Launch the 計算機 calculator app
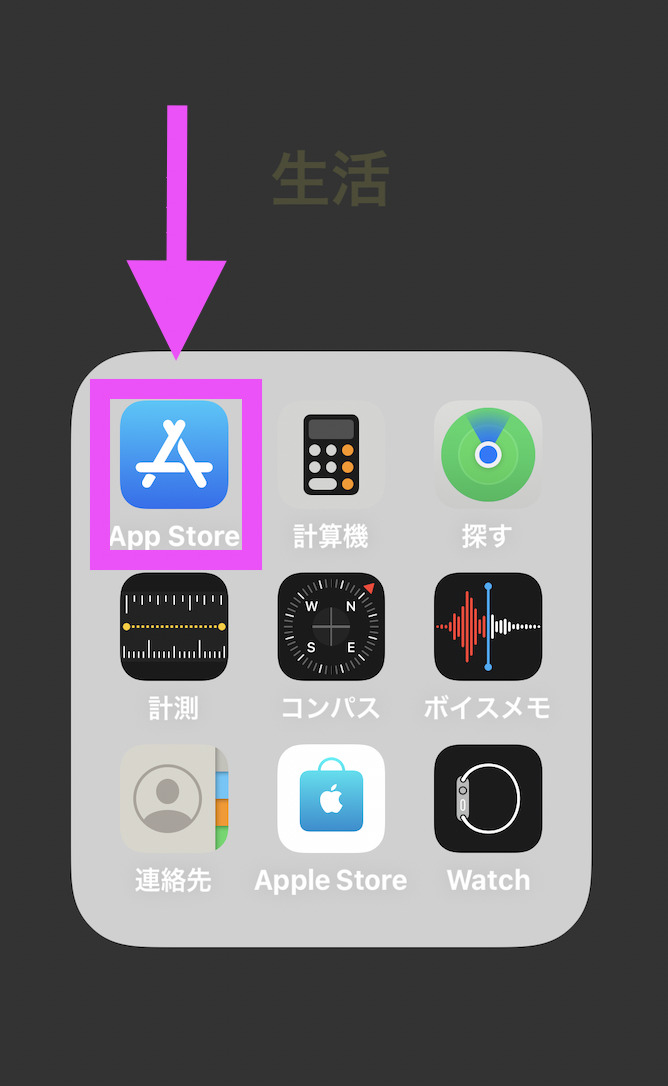 click(331, 455)
